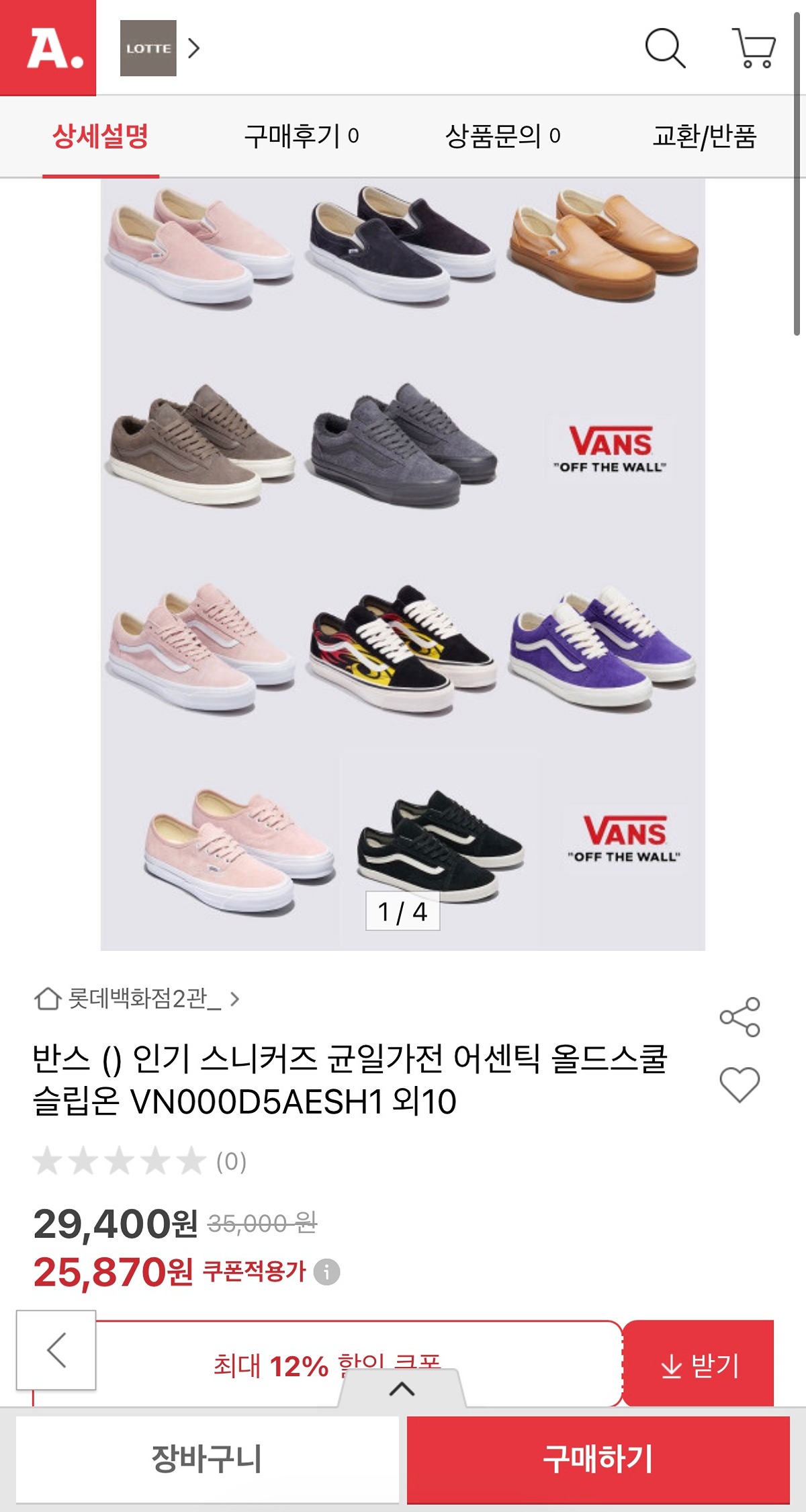The width and height of the screenshot is (806, 1512).
Task: Select the 상세설명 tab
Action: pos(101,136)
